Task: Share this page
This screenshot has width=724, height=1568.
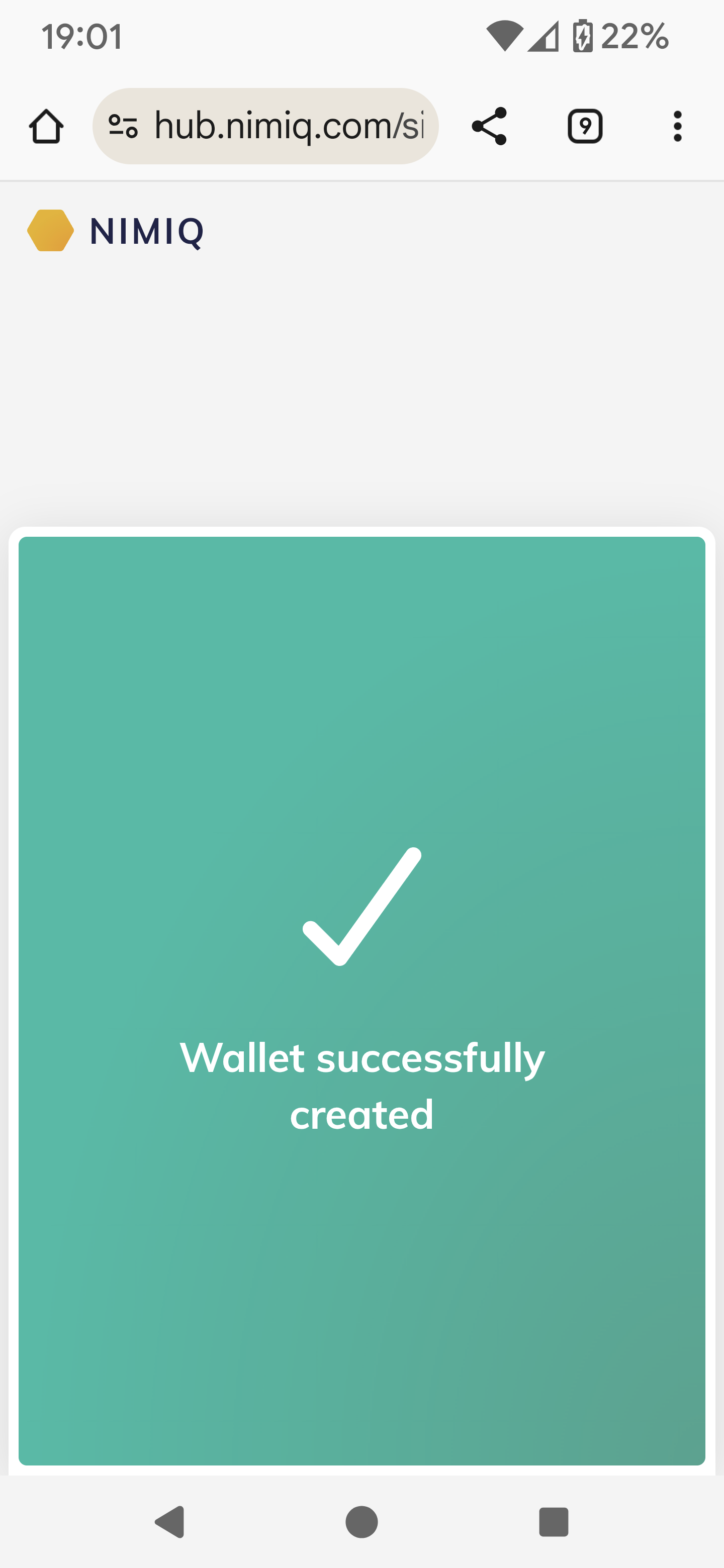Action: pos(490,126)
